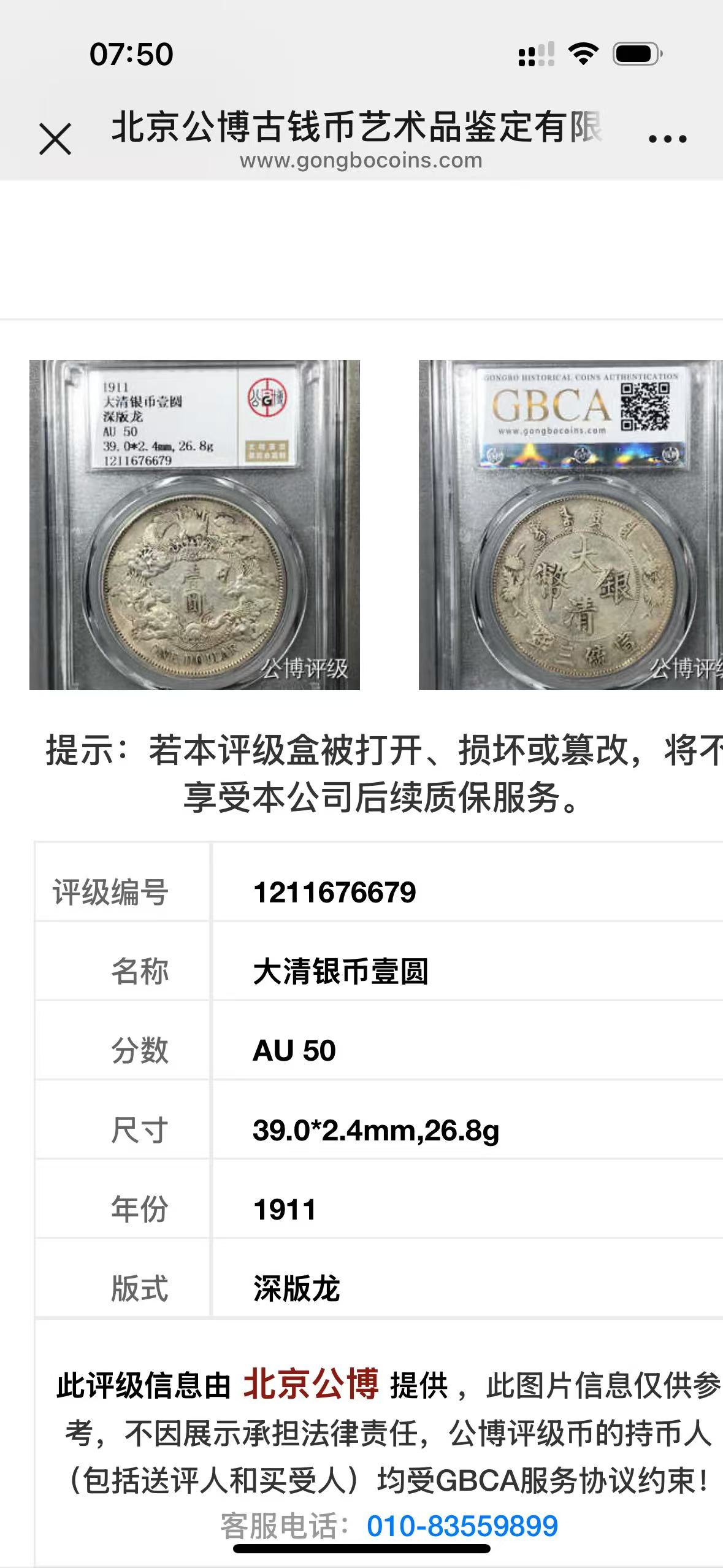Call customer service at 010-83559899
The image size is (723, 1568).
click(x=462, y=1526)
